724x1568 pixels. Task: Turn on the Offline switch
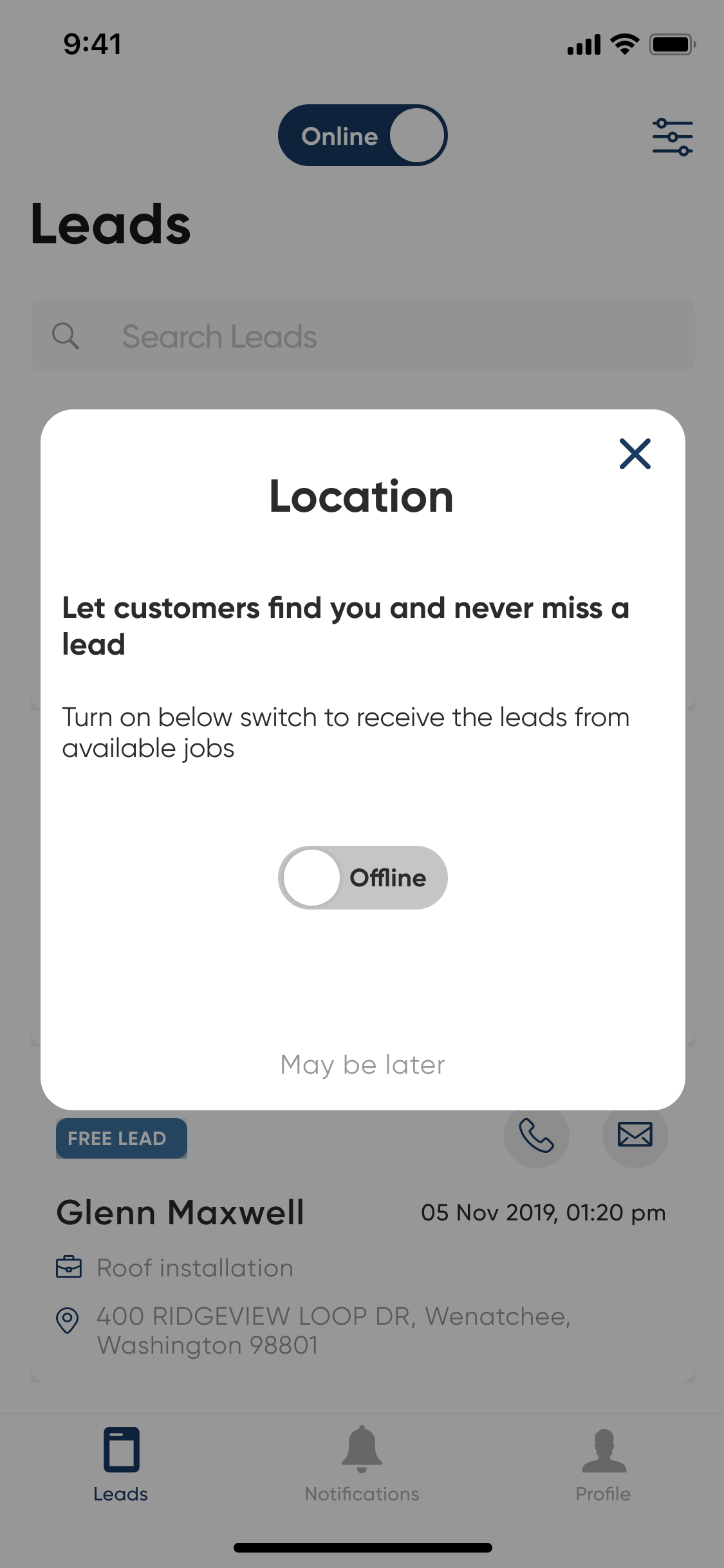(362, 877)
